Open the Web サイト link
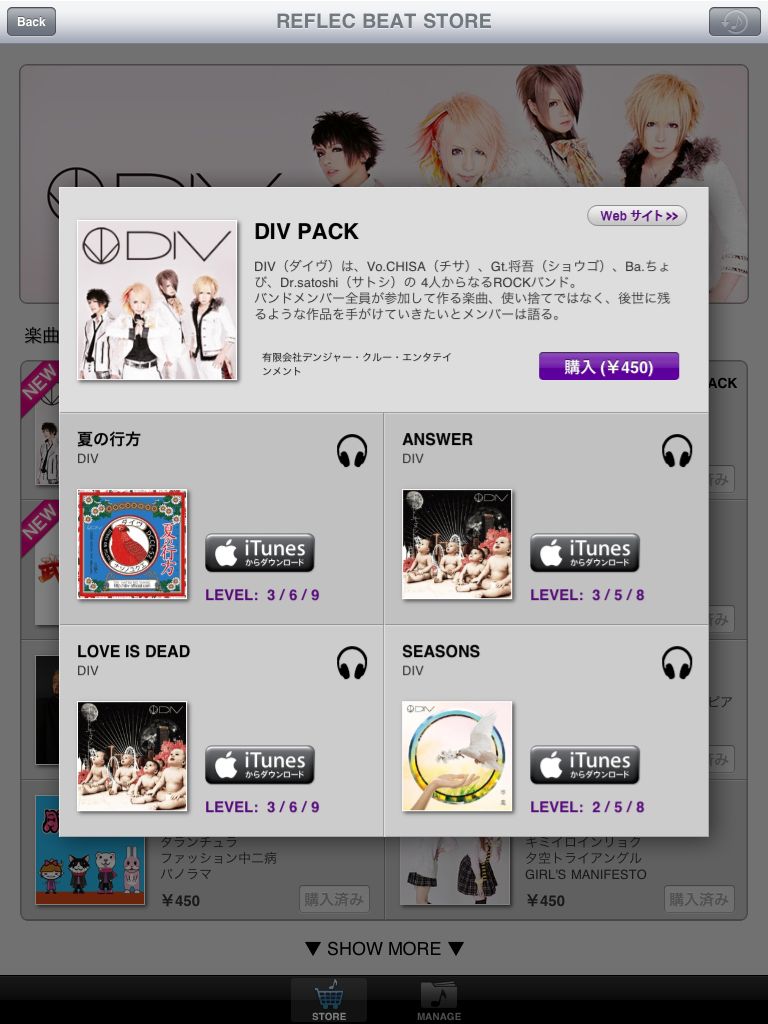Screen dimensions: 768x1024 pyautogui.click(x=637, y=216)
